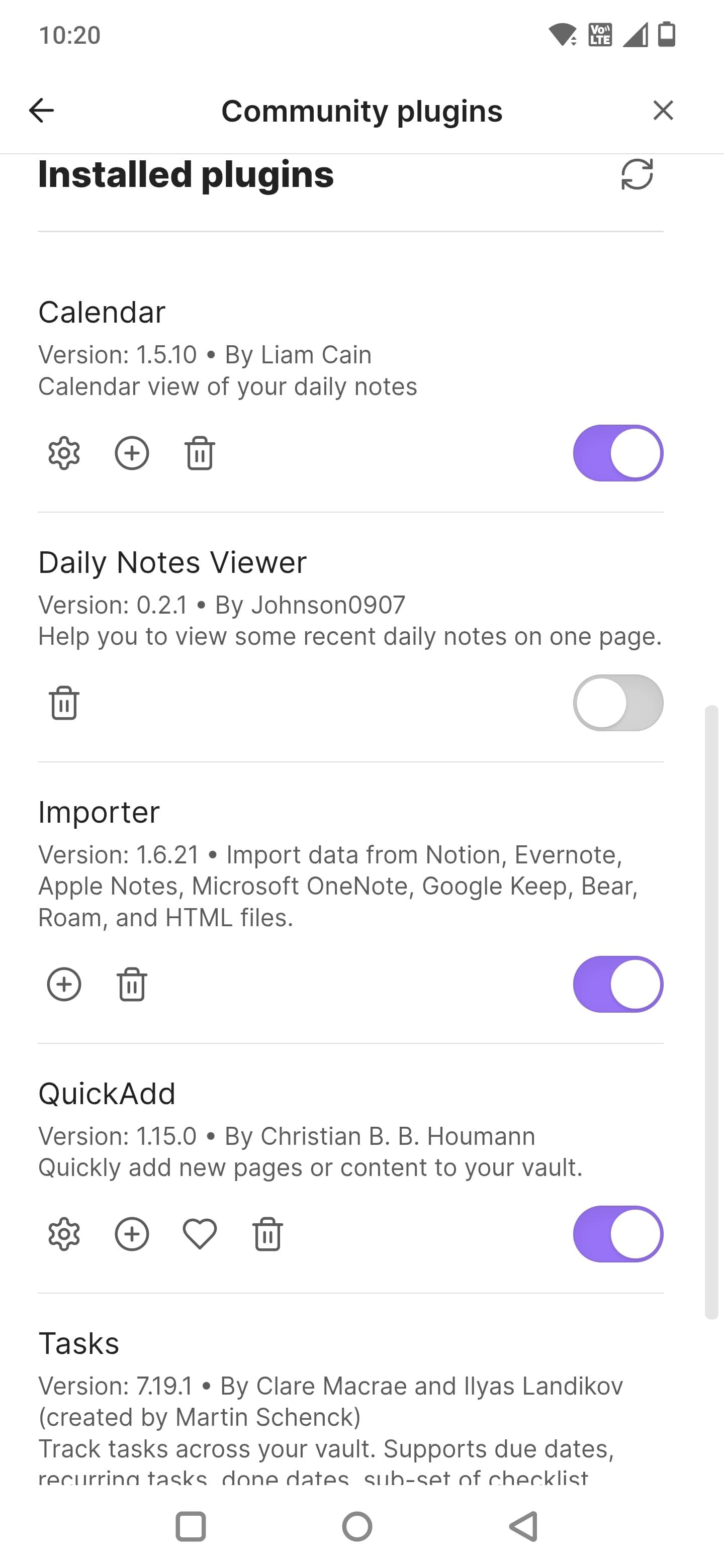Click the plus icon for the Importer plugin
Image resolution: width=724 pixels, height=1568 pixels.
pos(63,984)
